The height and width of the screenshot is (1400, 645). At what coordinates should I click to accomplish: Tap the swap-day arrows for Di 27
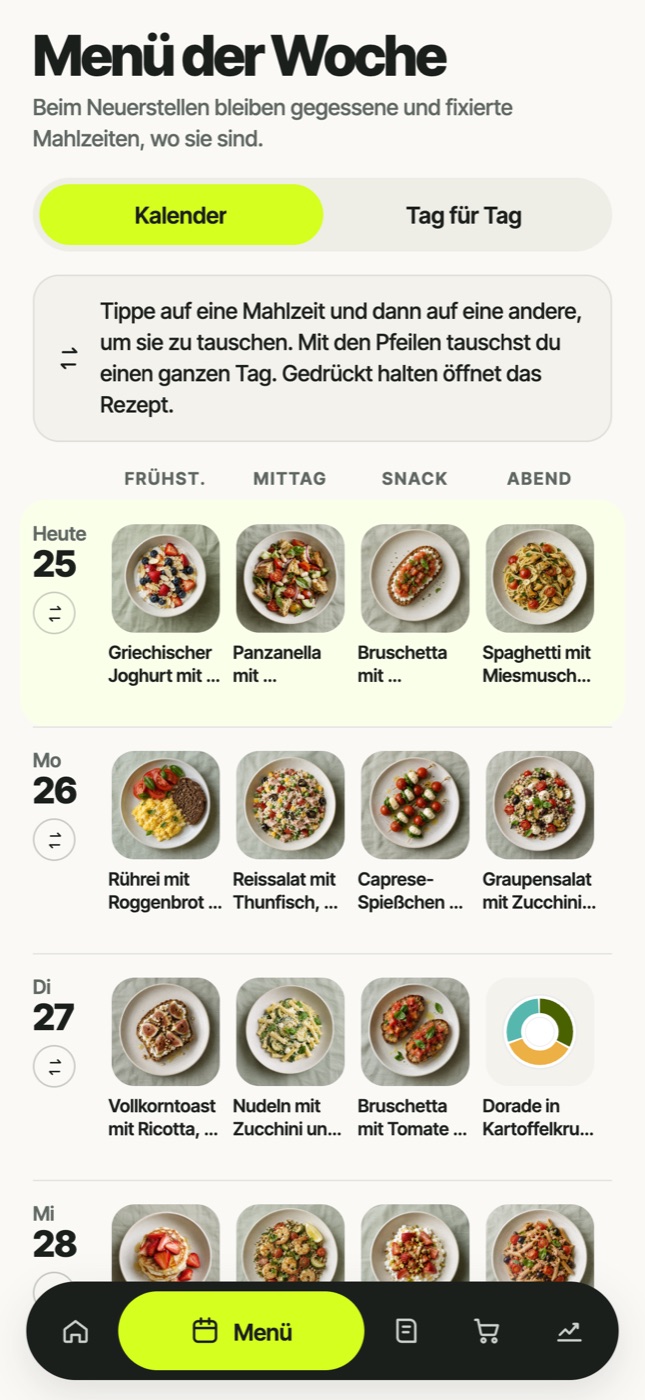54,1067
